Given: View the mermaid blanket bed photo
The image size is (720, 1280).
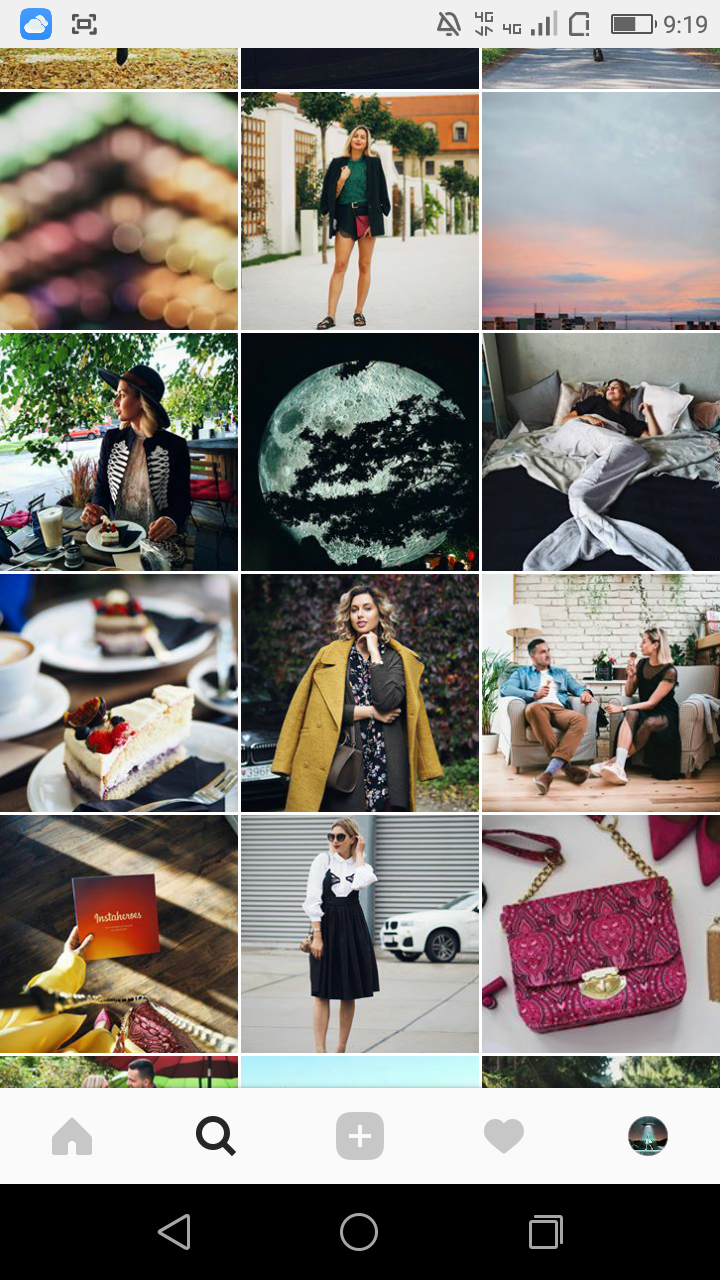Looking at the screenshot, I should pyautogui.click(x=601, y=452).
